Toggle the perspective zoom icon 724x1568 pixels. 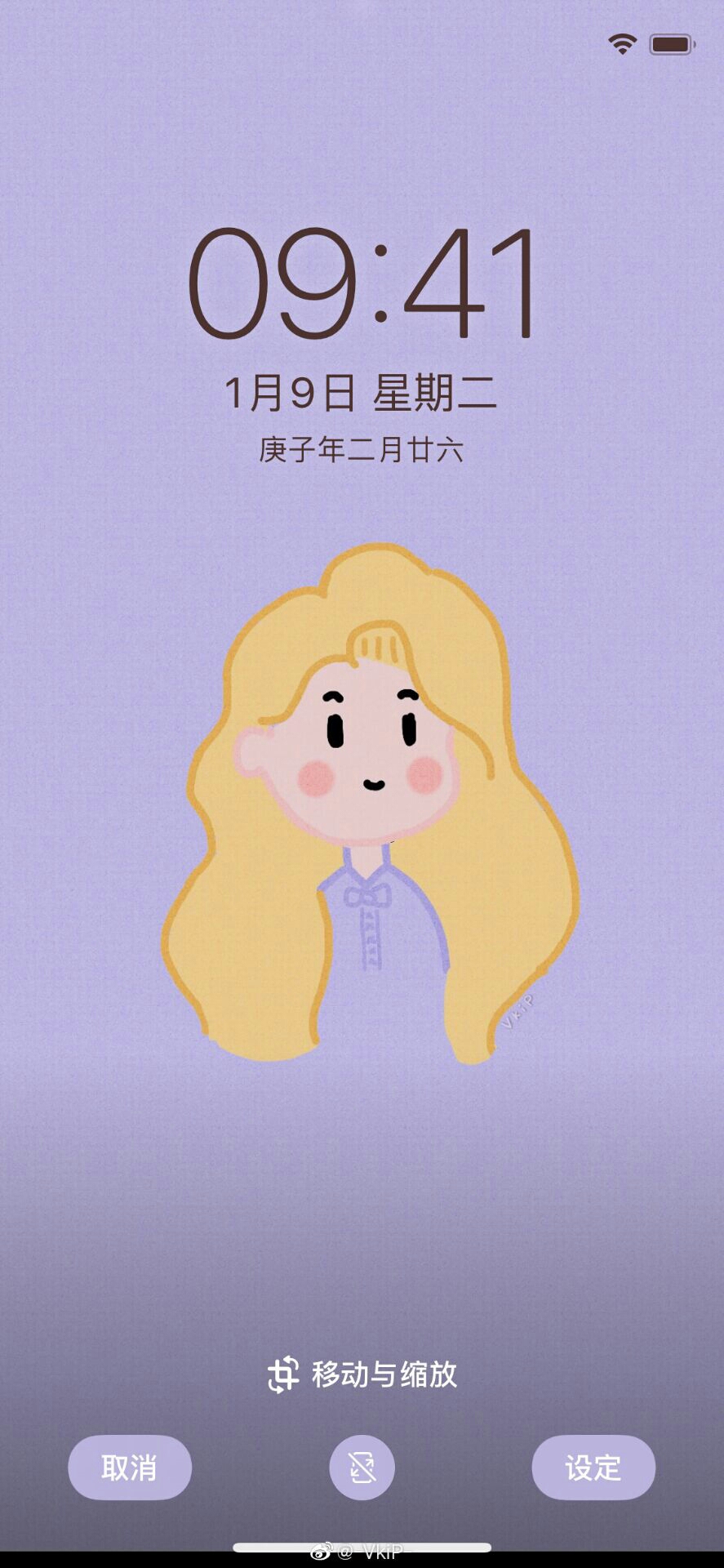pos(362,1468)
